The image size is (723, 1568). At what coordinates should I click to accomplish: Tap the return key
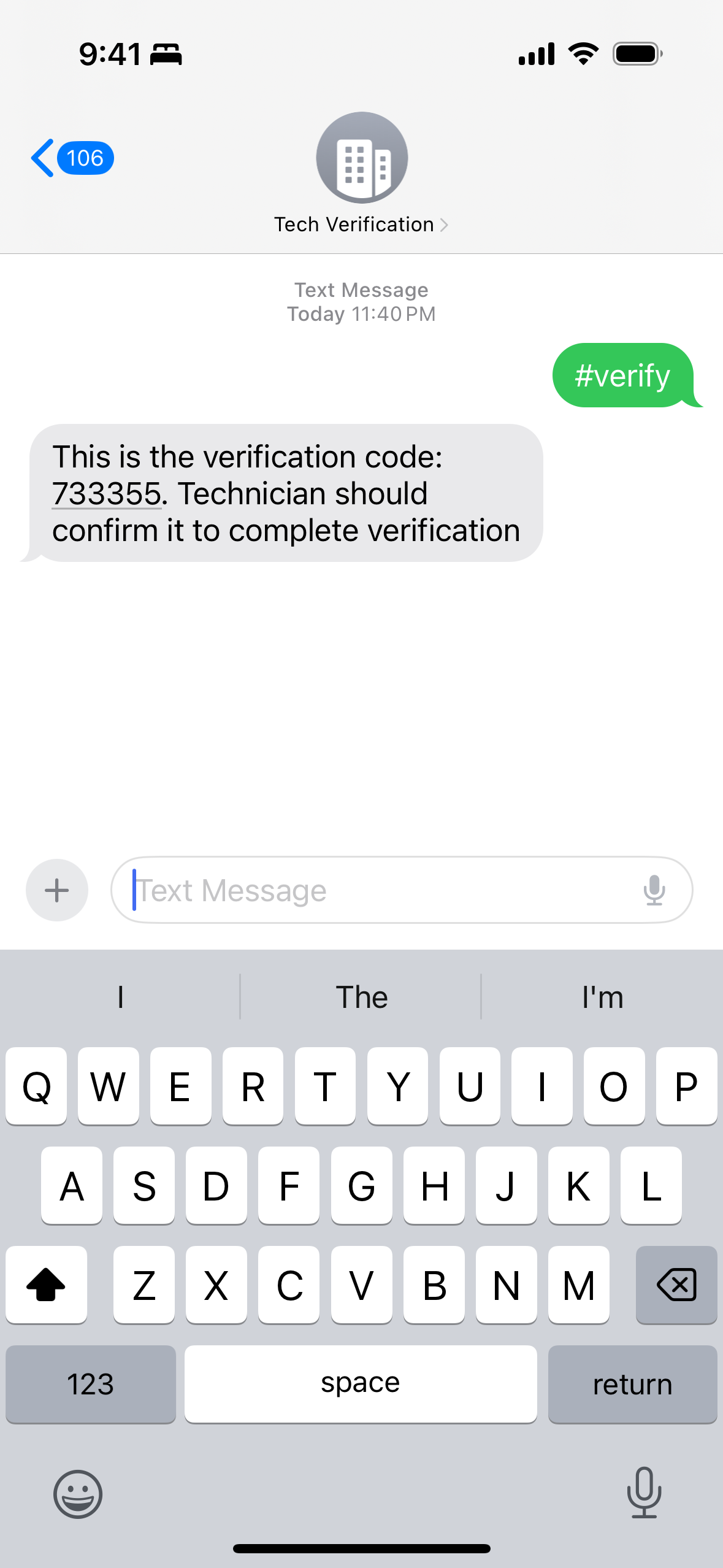coord(632,1385)
